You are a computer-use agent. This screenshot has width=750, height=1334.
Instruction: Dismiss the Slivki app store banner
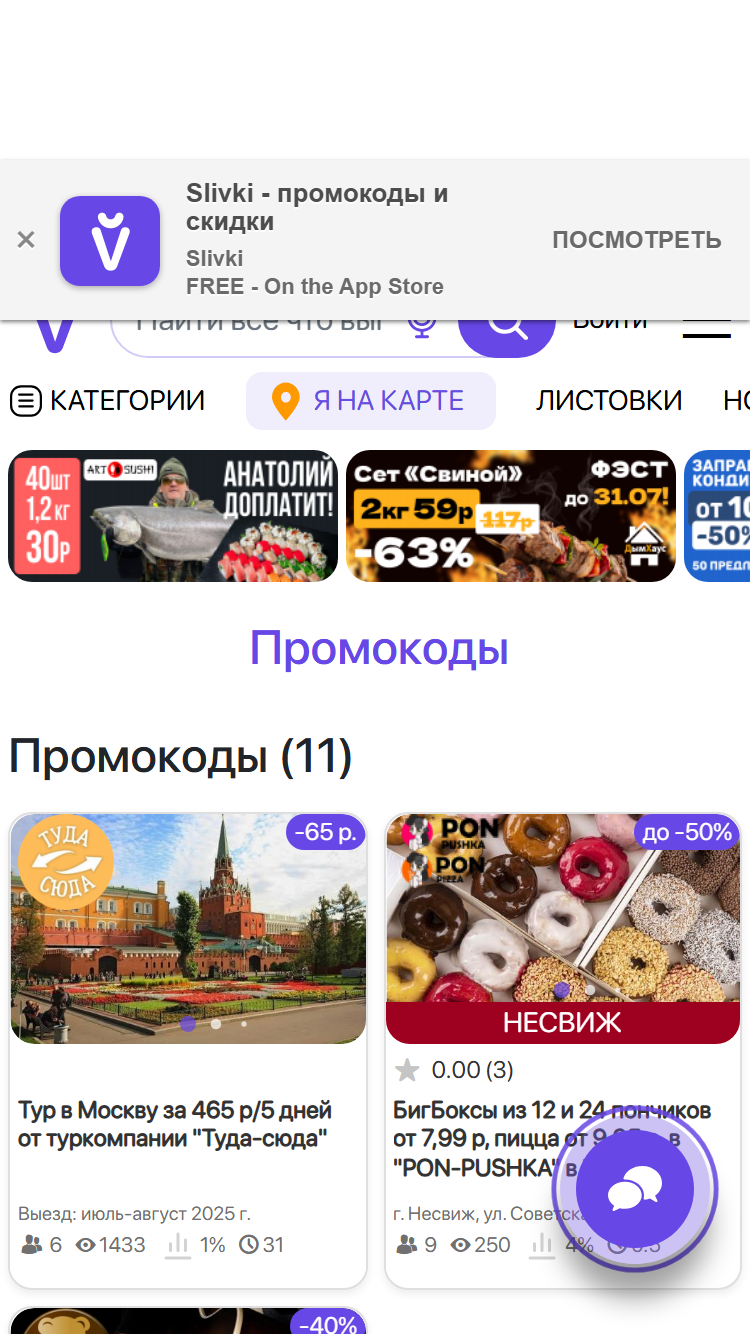tap(26, 240)
